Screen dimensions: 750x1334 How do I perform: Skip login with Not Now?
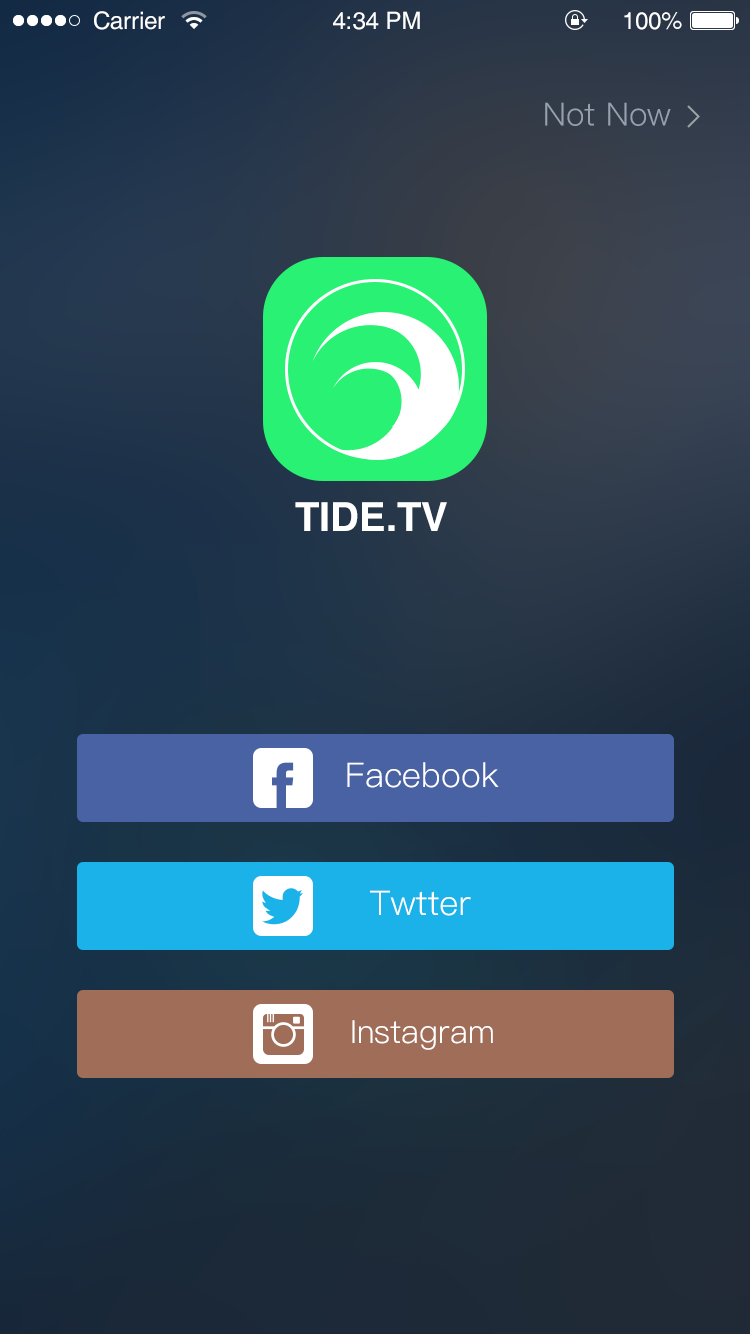click(620, 115)
